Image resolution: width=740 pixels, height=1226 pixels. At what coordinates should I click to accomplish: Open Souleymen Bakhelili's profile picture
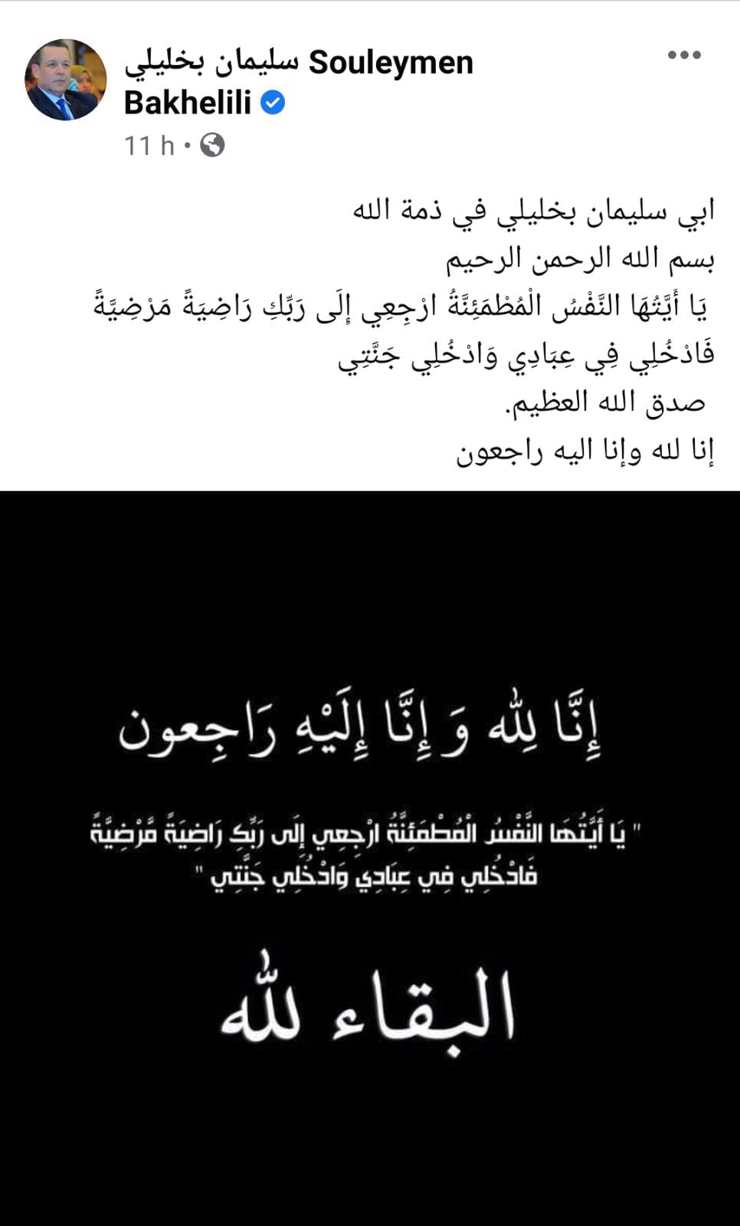pyautogui.click(x=66, y=81)
